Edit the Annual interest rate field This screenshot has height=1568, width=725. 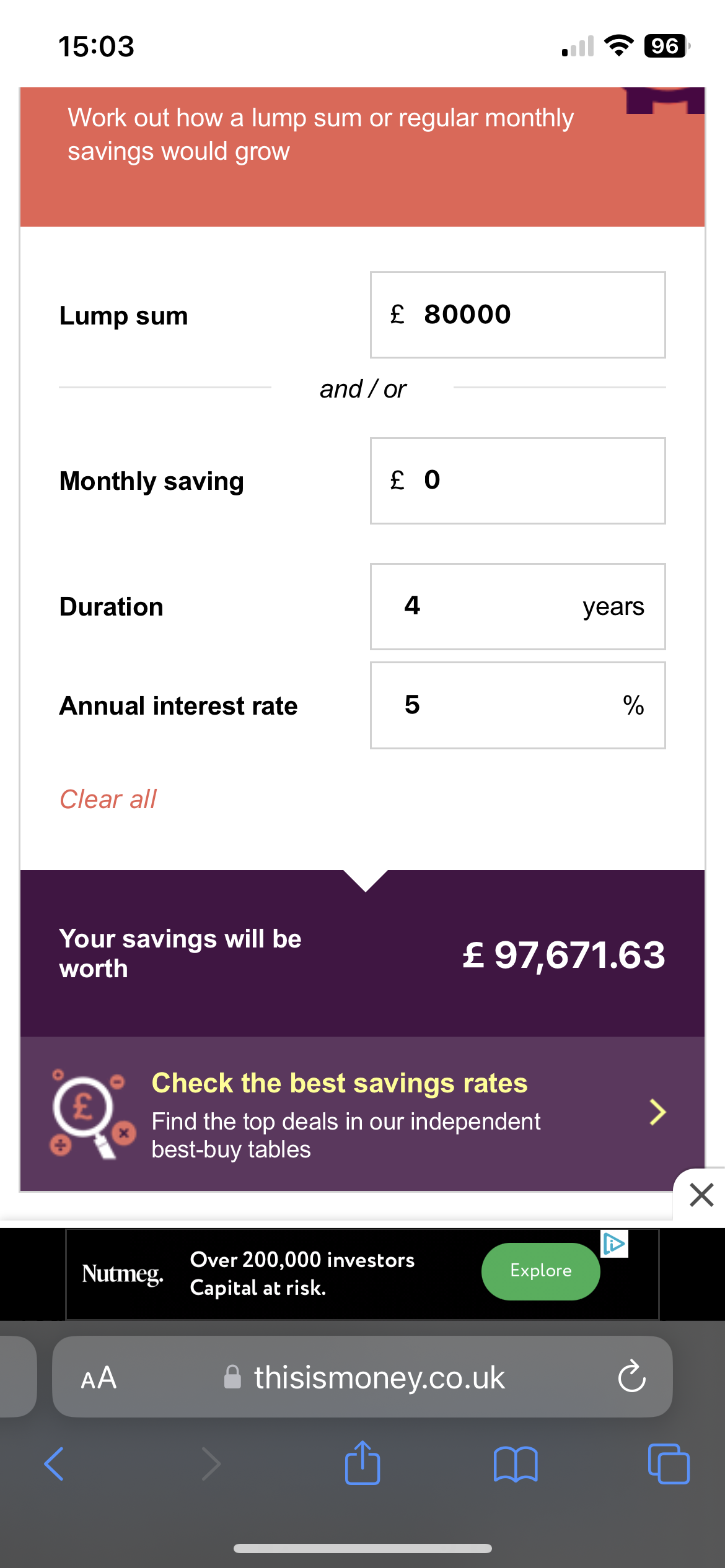click(517, 705)
